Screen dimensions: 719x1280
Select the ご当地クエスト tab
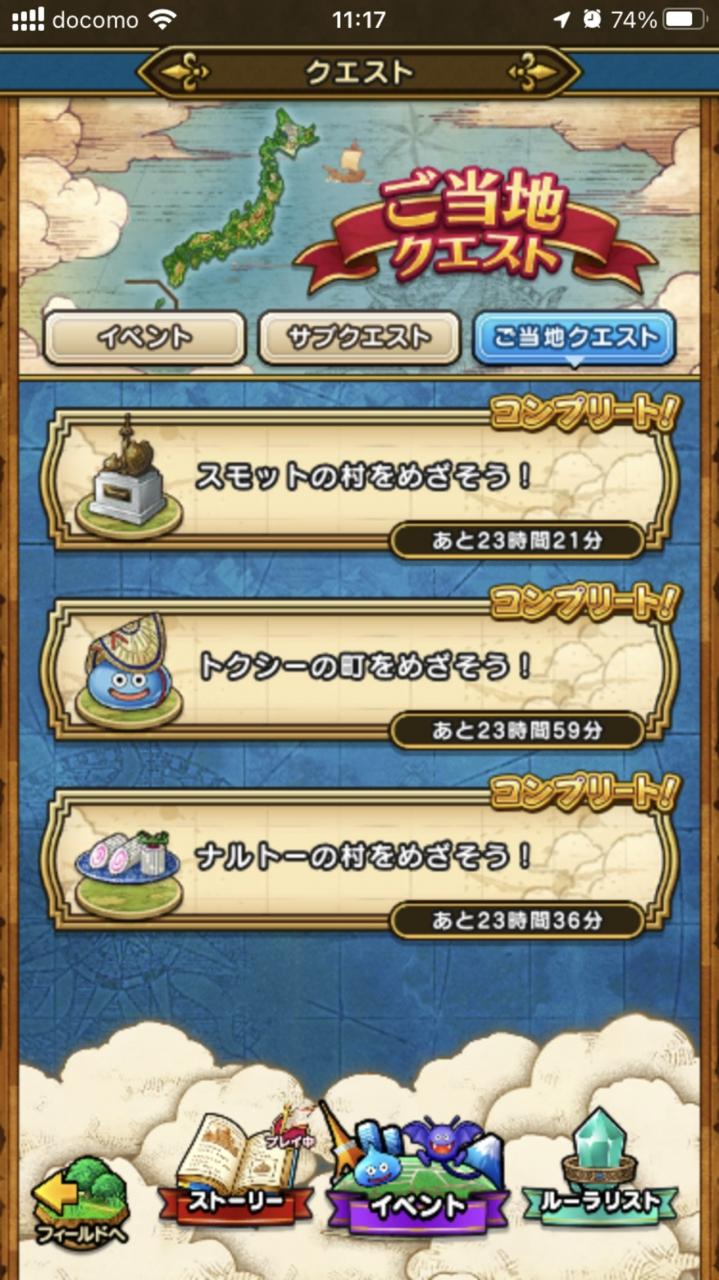click(575, 338)
